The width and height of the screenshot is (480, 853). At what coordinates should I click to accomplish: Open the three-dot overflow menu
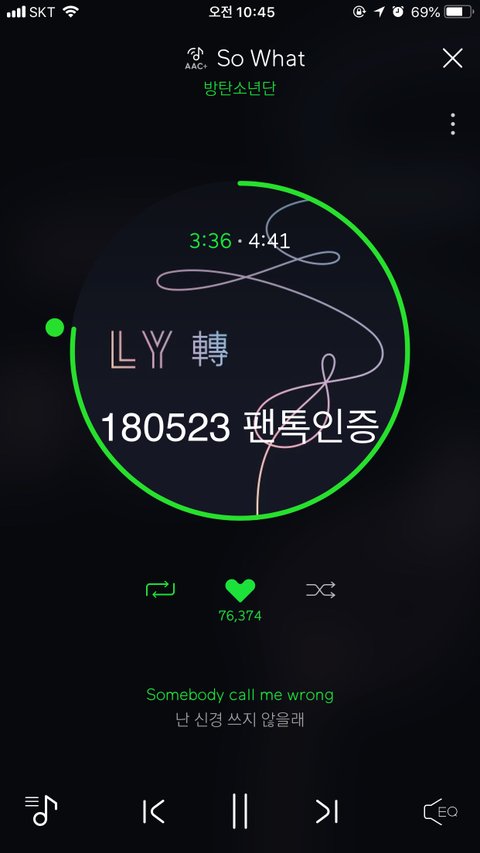pyautogui.click(x=453, y=125)
